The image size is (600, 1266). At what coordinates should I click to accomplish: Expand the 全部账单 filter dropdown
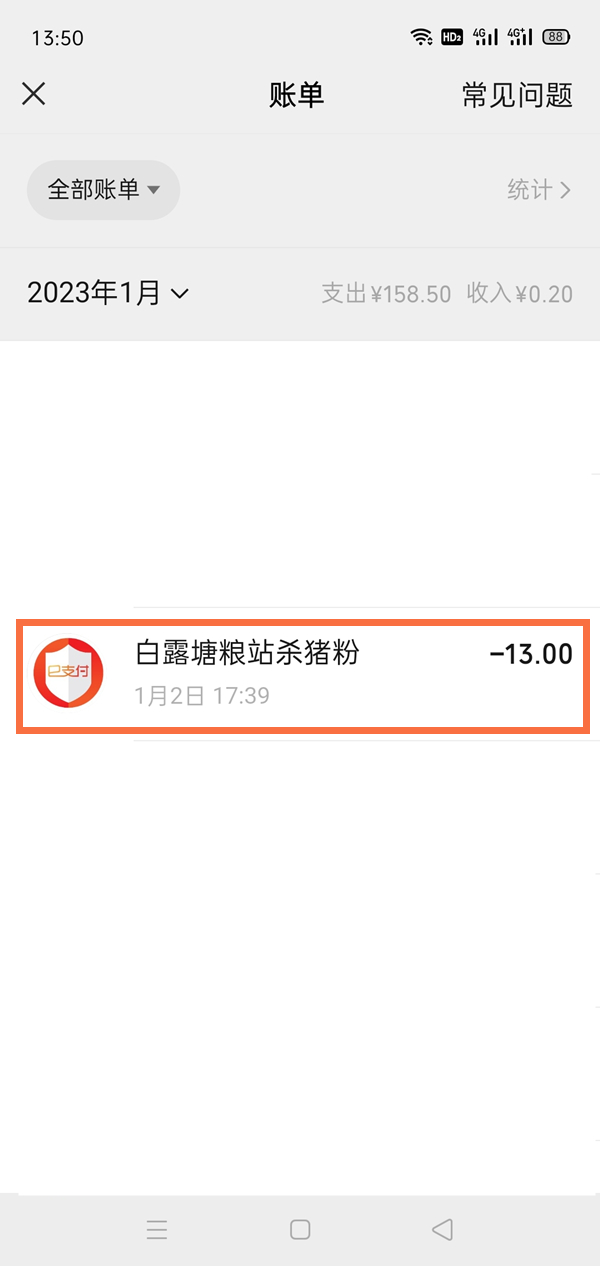click(103, 190)
